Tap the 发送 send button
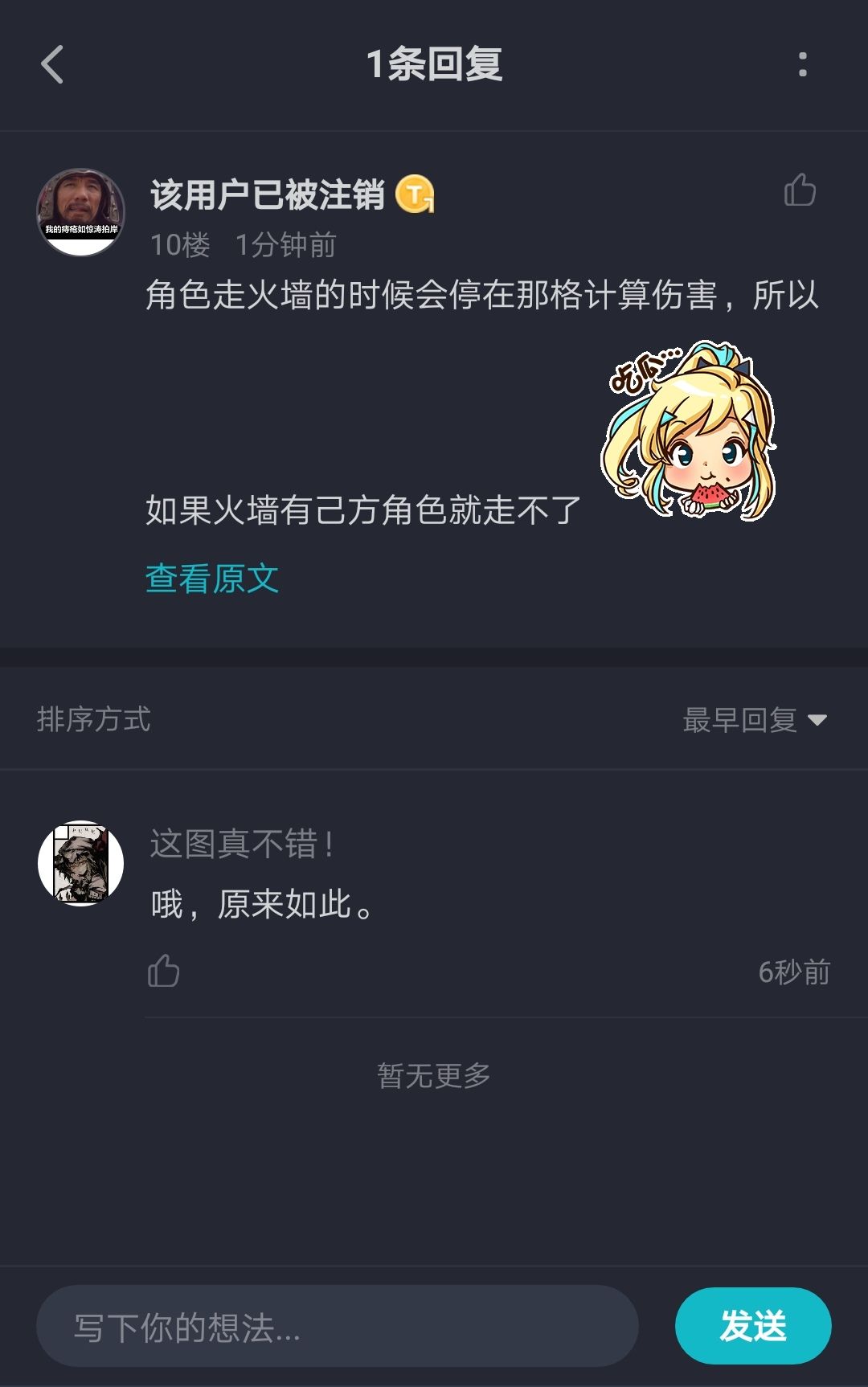 [x=753, y=1326]
